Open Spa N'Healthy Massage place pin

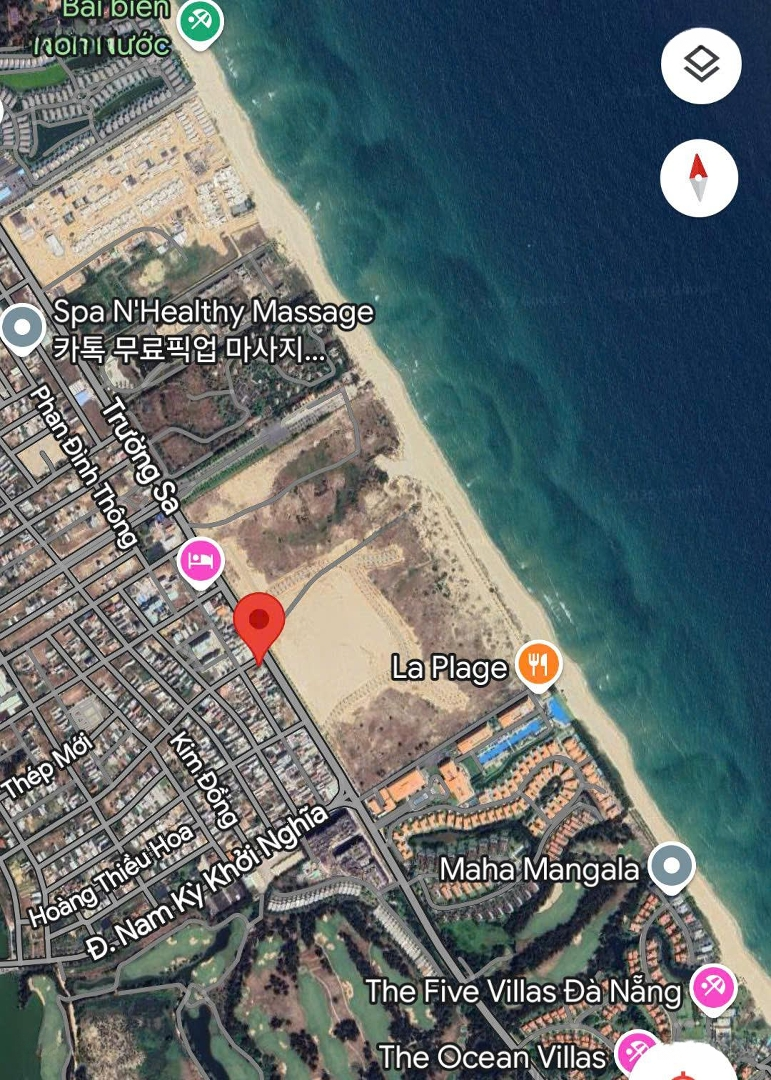pyautogui.click(x=22, y=327)
